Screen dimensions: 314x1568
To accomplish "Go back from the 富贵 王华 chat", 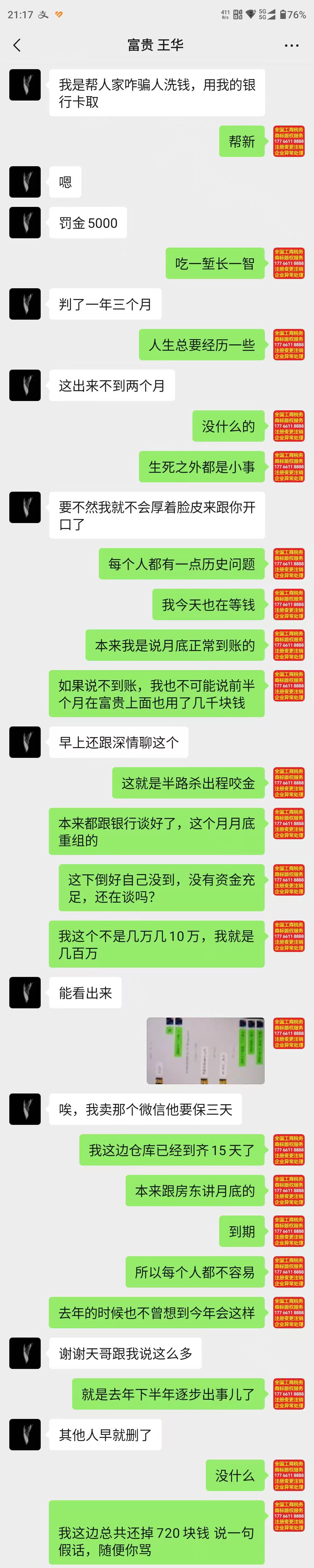I will (17, 45).
